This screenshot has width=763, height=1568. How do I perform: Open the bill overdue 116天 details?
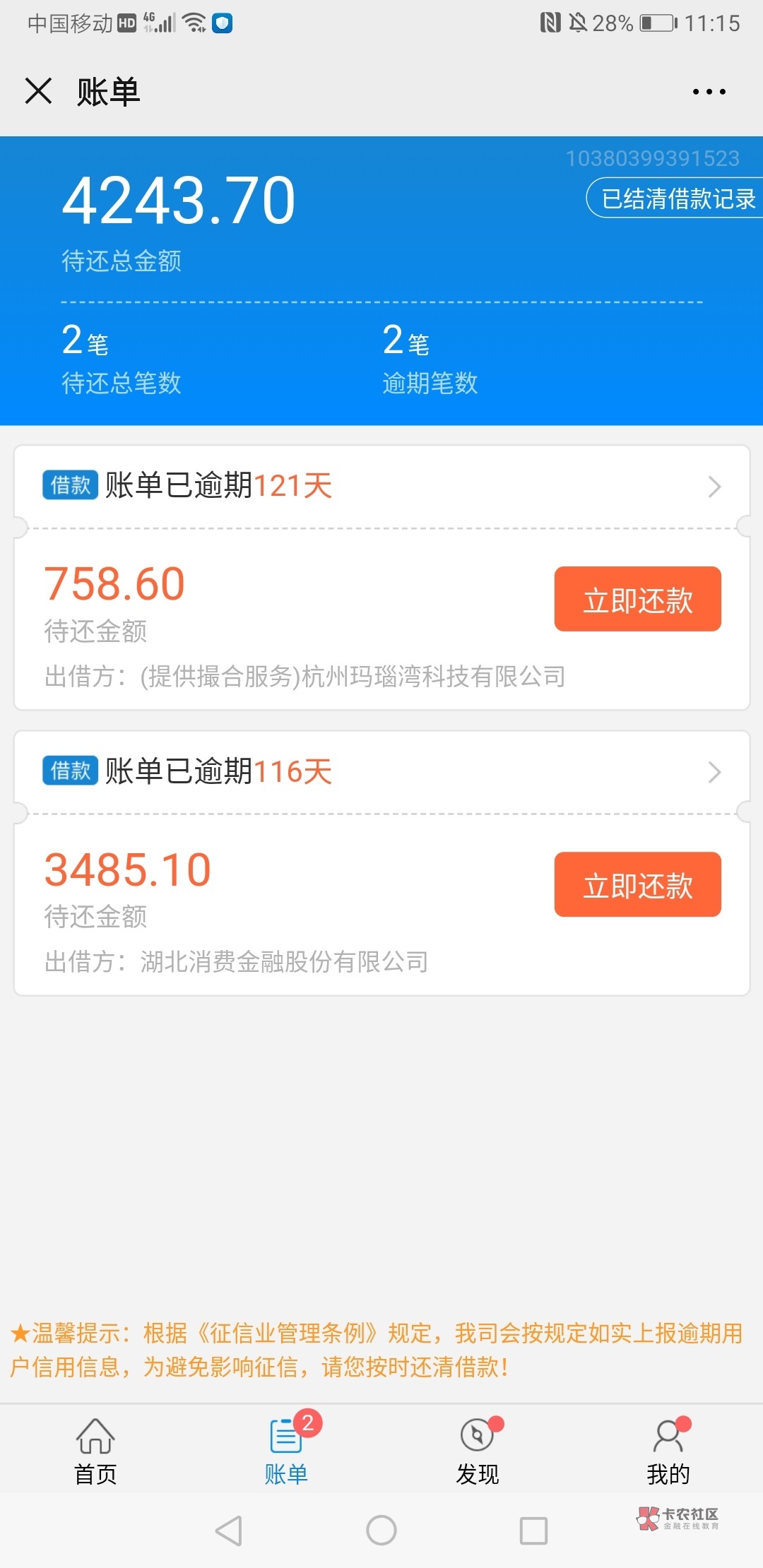pos(381,771)
